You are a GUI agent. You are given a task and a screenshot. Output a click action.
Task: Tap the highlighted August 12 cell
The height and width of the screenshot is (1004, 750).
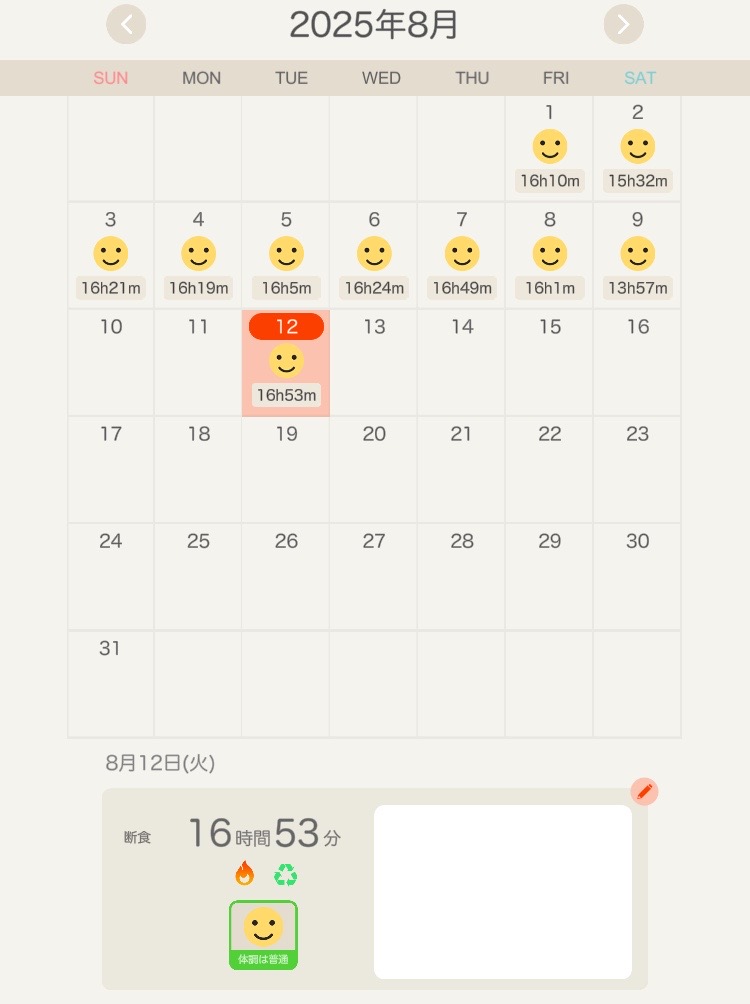[x=286, y=363]
